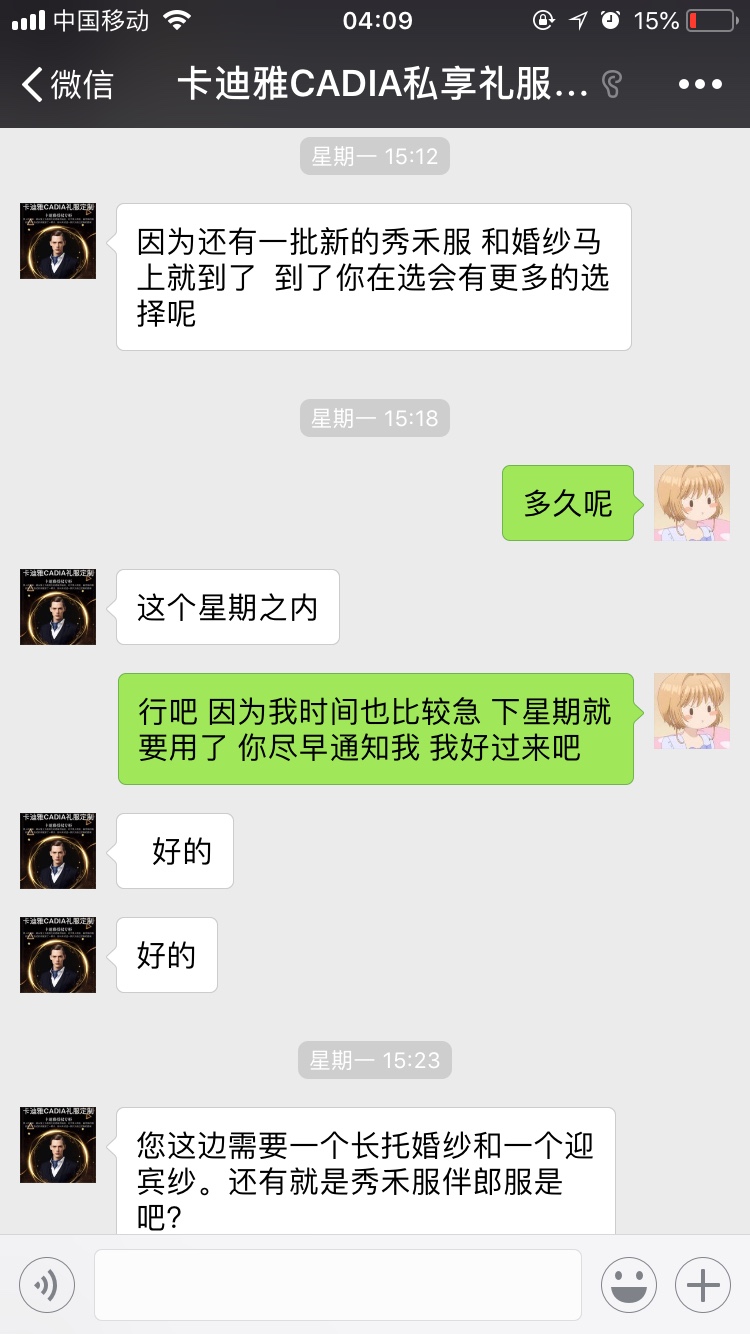750x1334 pixels.
Task: Open the plus attachment menu
Action: tap(703, 1284)
